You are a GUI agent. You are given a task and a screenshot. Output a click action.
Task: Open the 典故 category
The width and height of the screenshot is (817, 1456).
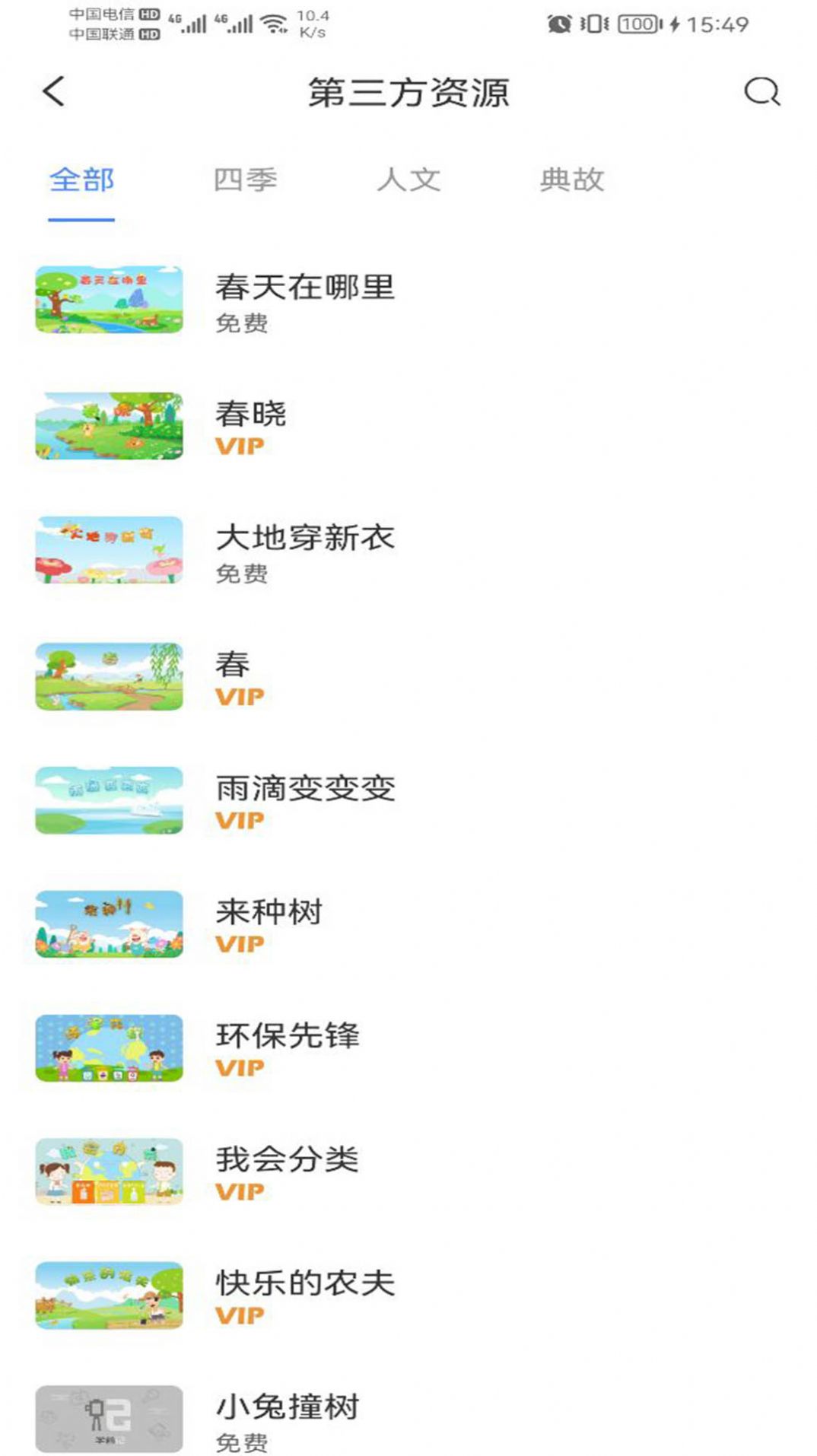[571, 180]
